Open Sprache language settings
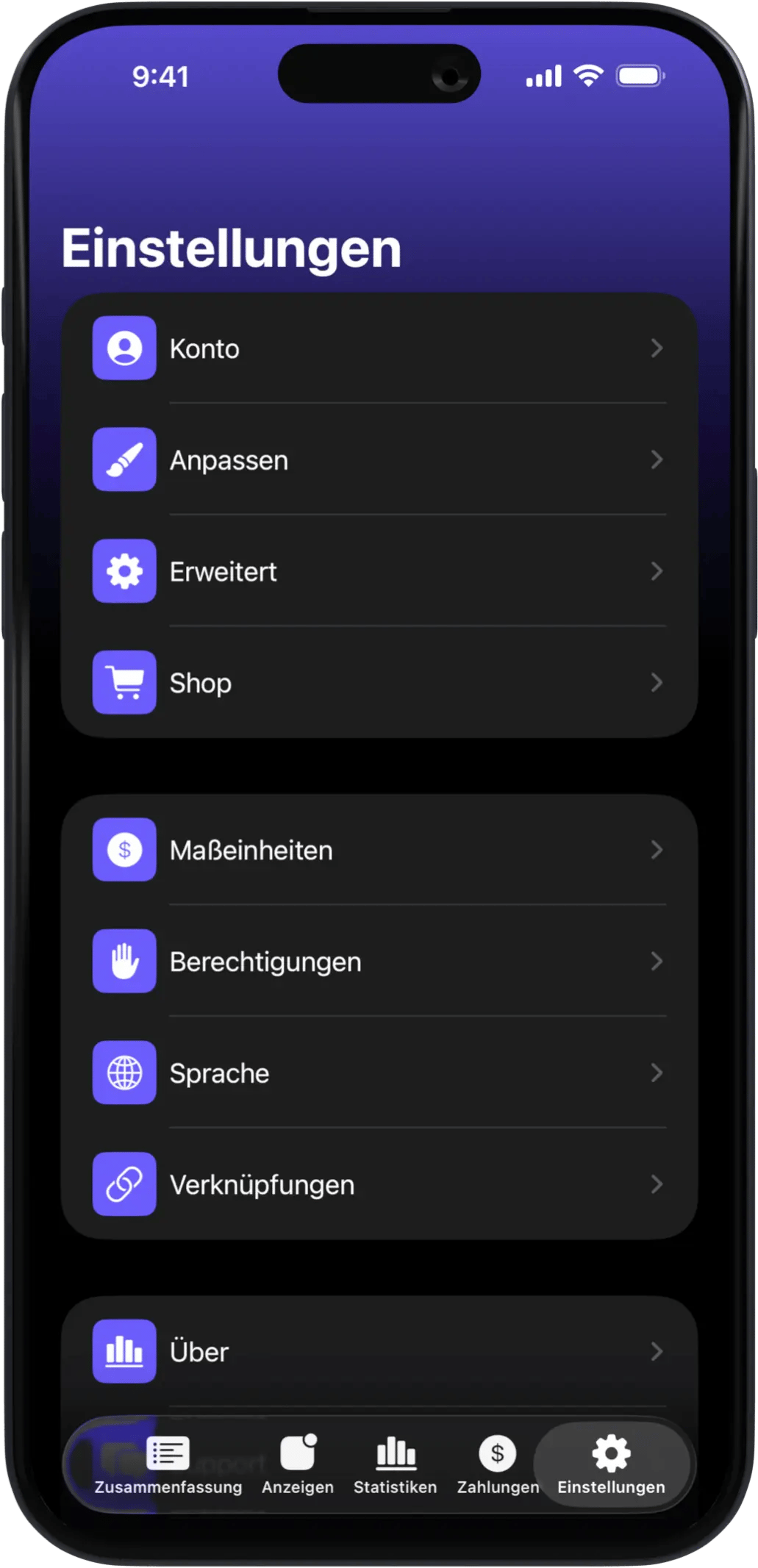Screen dimensions: 758x1568 coord(379,1073)
